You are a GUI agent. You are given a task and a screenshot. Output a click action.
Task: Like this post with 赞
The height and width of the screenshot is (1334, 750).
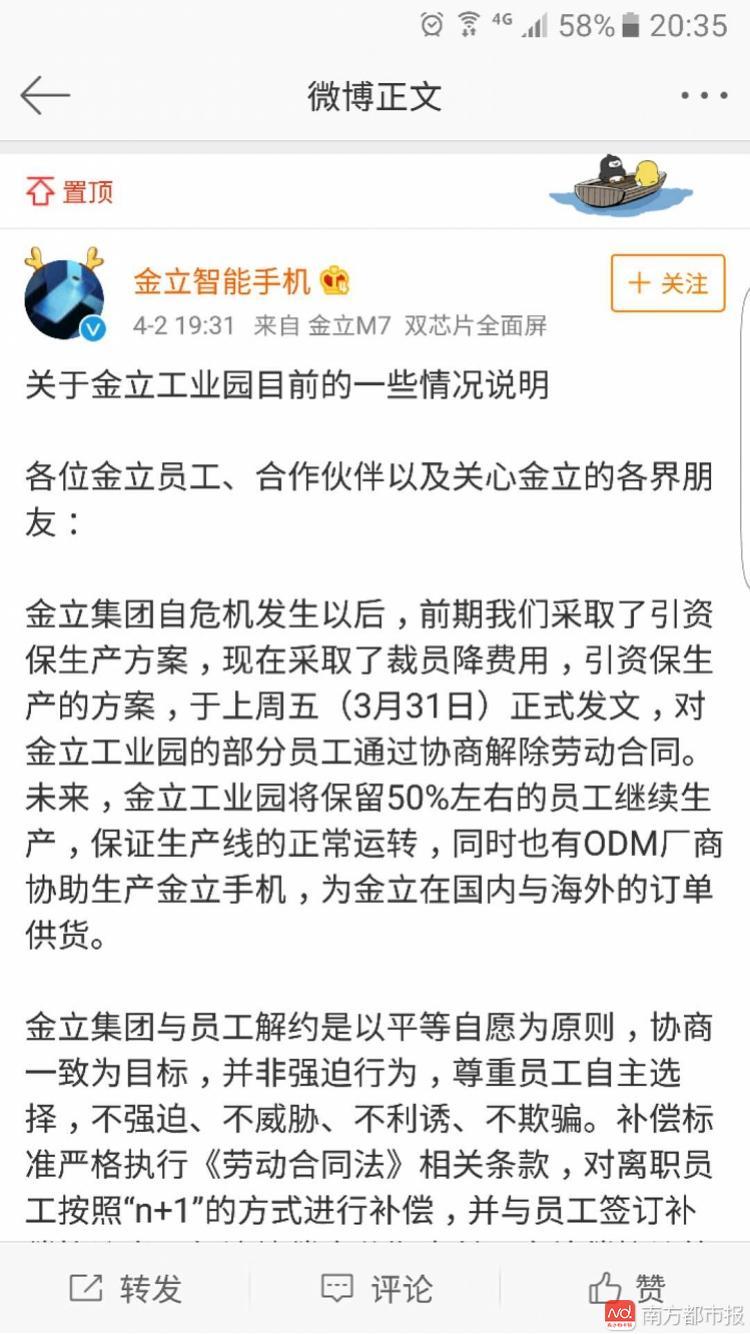[x=627, y=1288]
